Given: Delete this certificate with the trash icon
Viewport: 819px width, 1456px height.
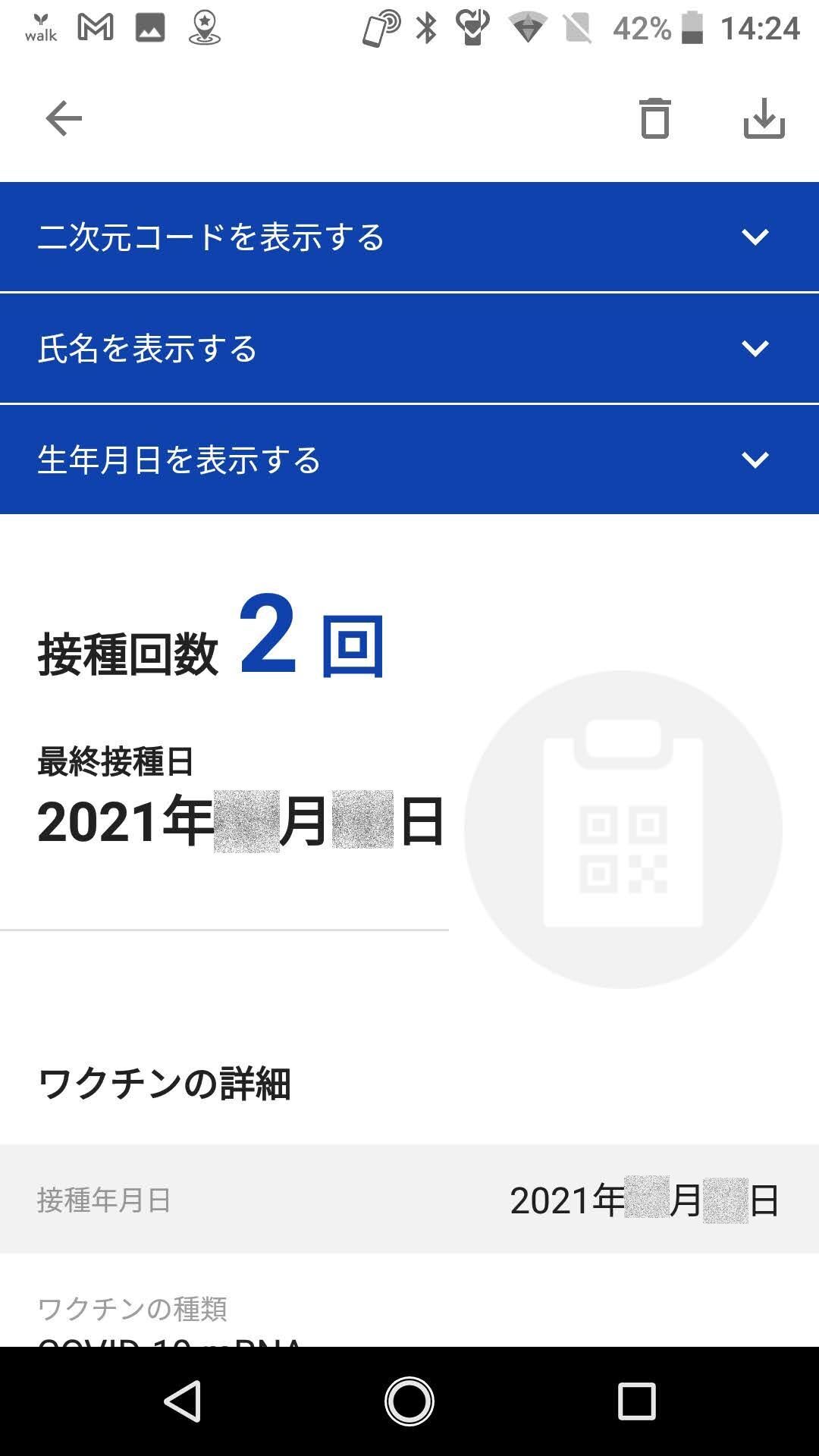Looking at the screenshot, I should pyautogui.click(x=655, y=118).
